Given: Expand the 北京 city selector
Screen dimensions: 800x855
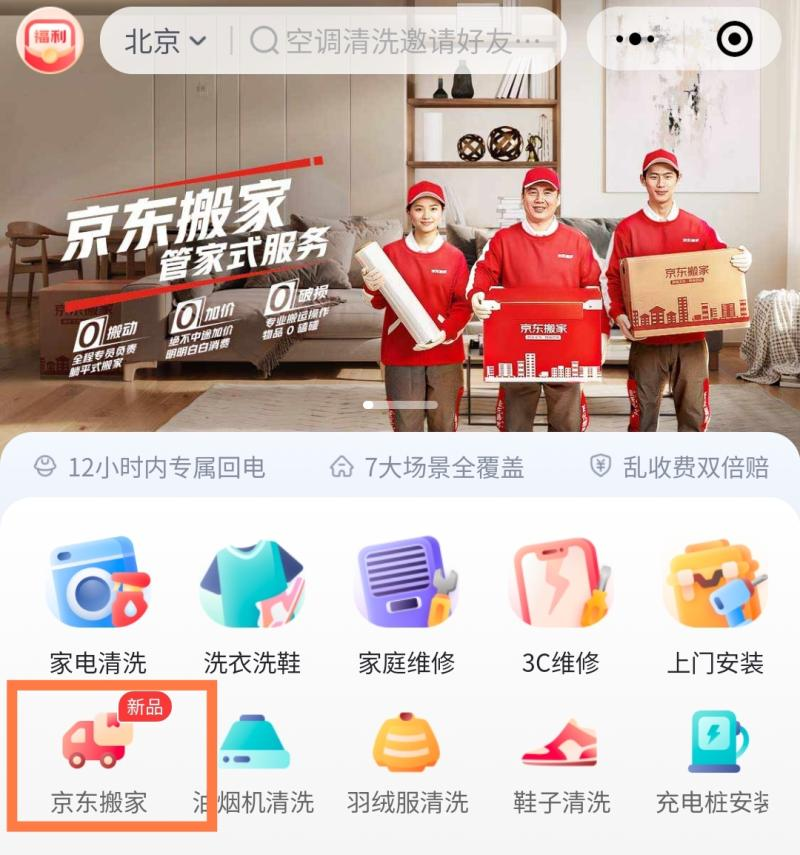Looking at the screenshot, I should (165, 41).
